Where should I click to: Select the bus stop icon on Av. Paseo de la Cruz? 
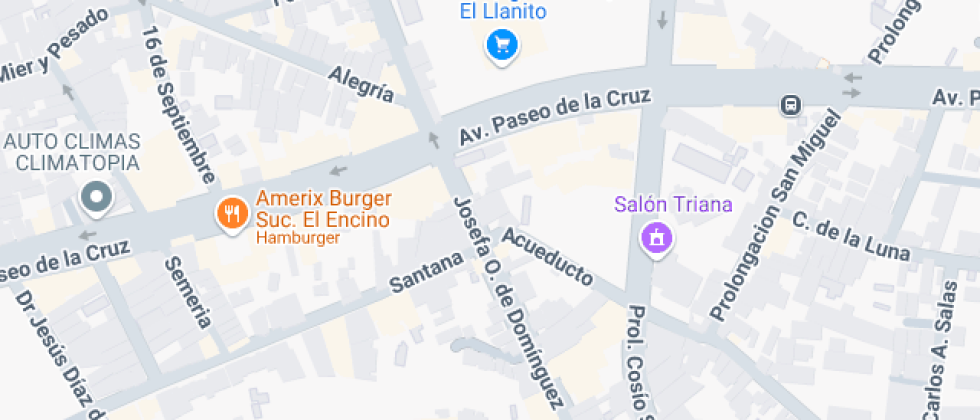click(791, 103)
